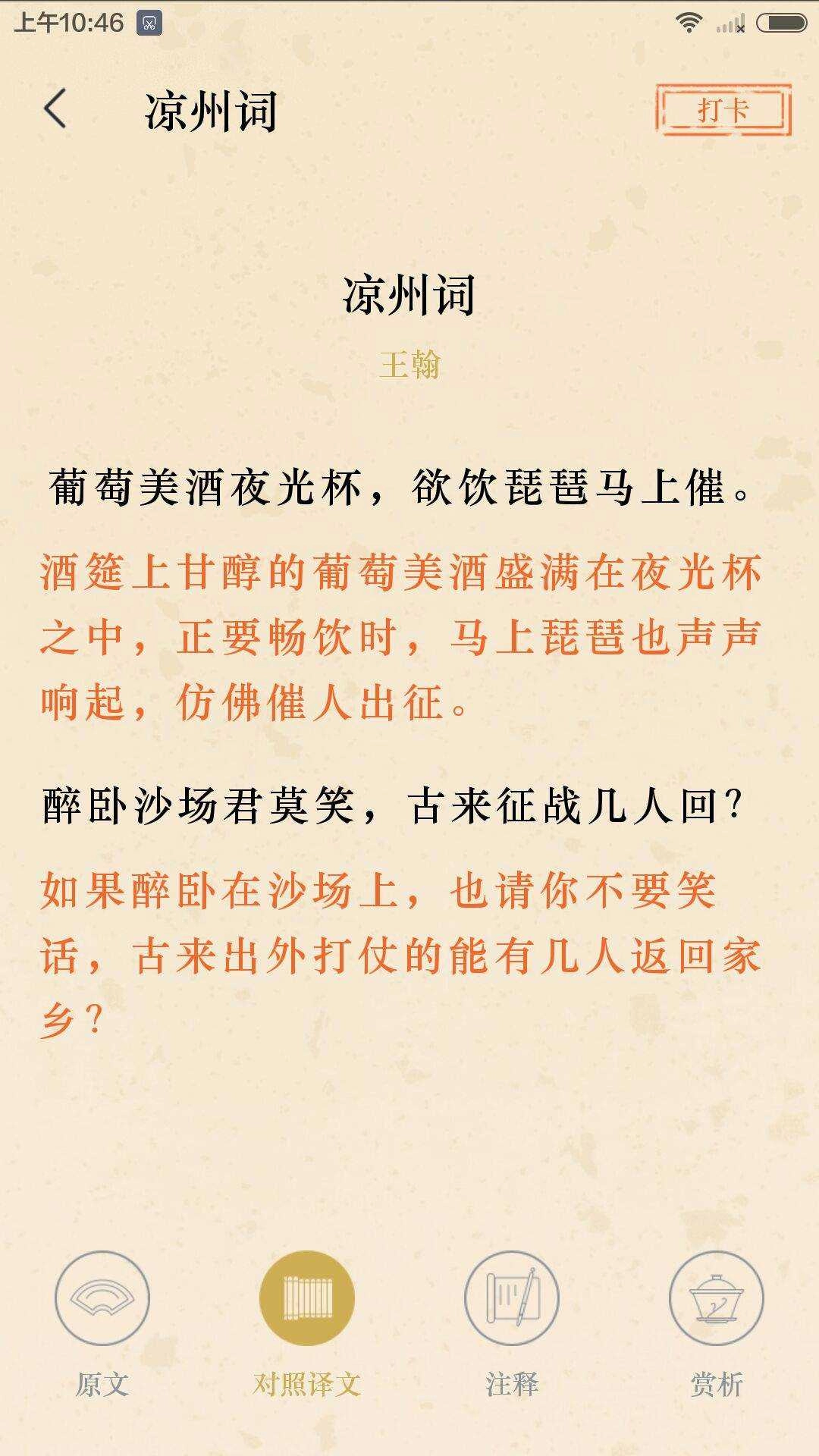This screenshot has height=1456, width=819.
Task: Go back using the top-left arrow
Action: pos(55,110)
